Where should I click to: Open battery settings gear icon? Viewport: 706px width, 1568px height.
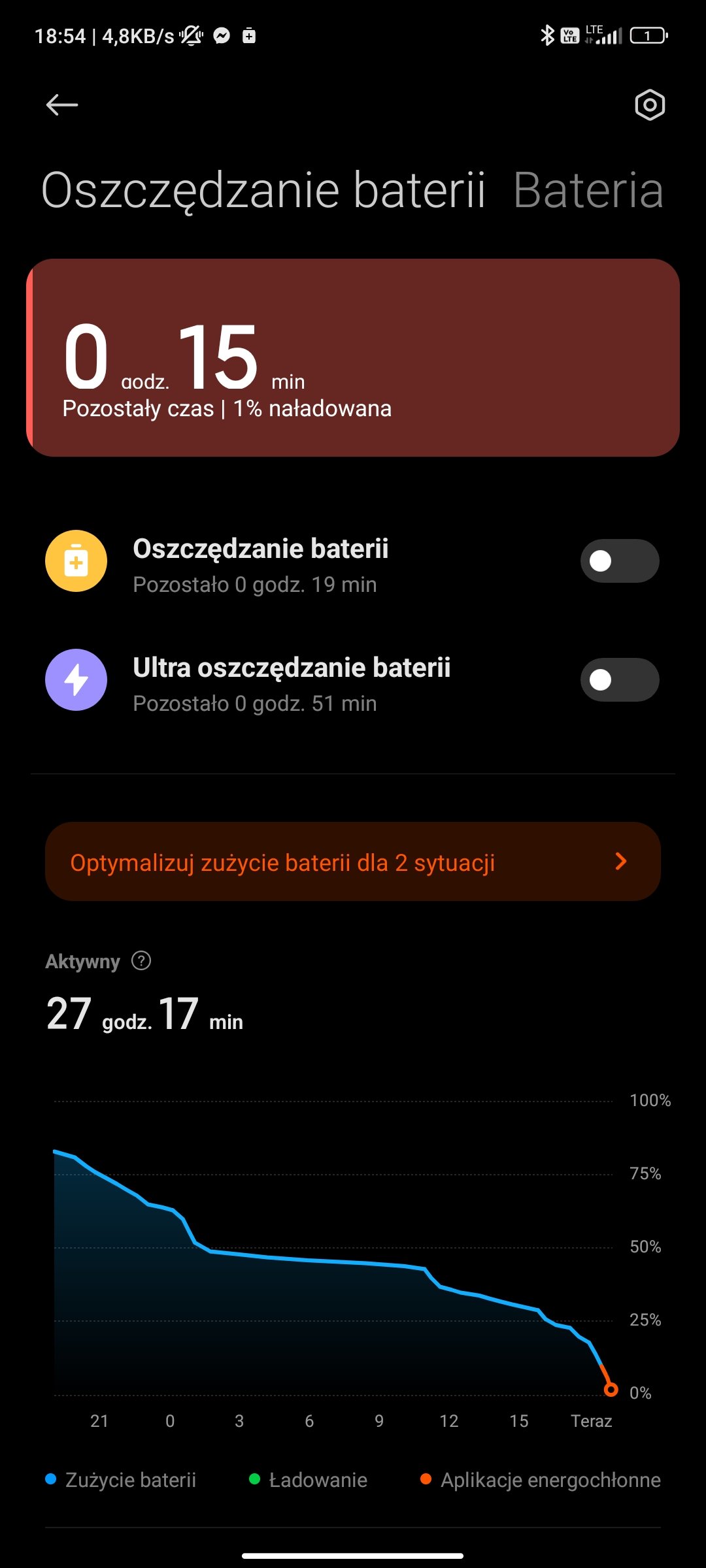(650, 105)
